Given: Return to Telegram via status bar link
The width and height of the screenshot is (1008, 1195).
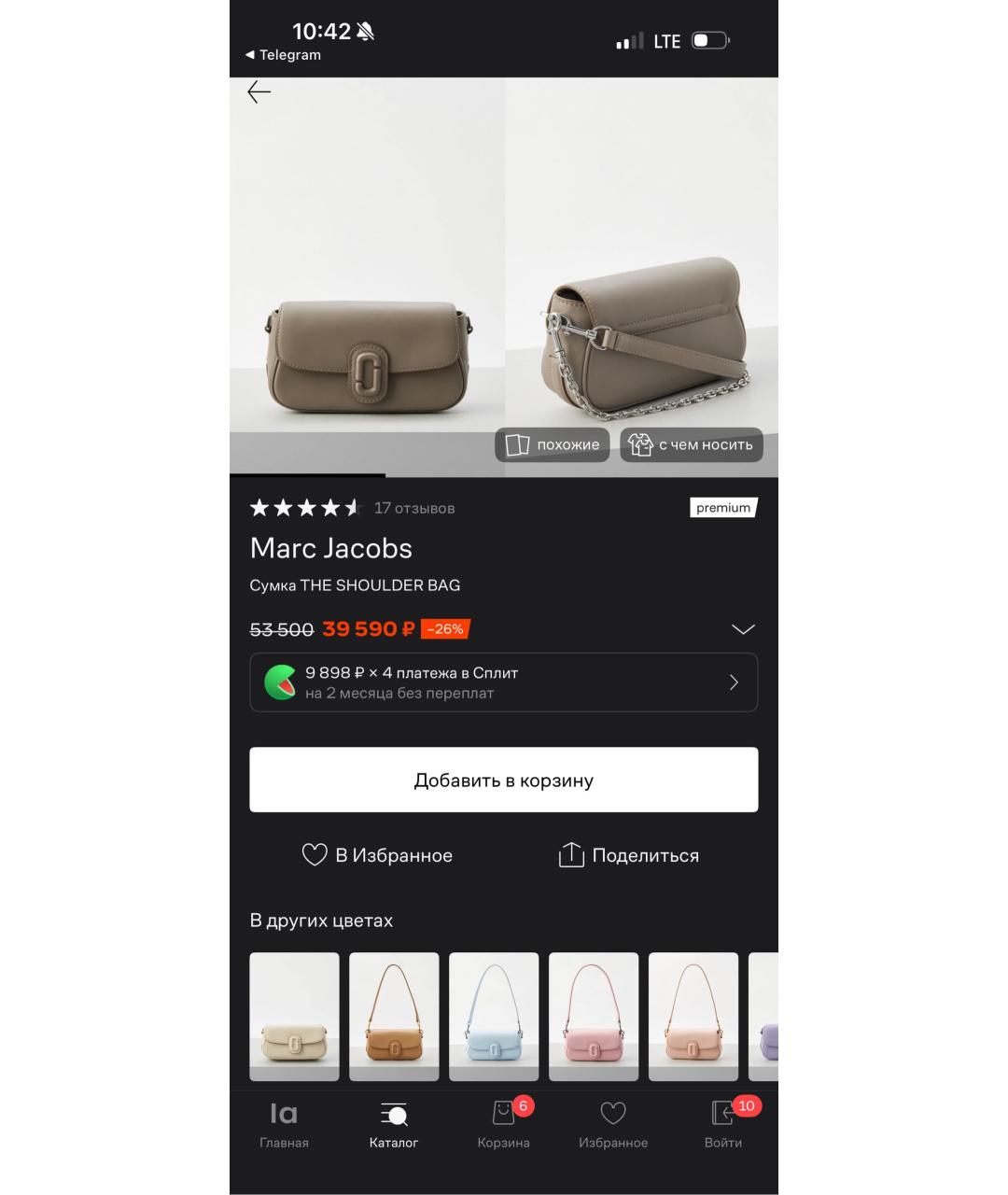Looking at the screenshot, I should (x=284, y=55).
